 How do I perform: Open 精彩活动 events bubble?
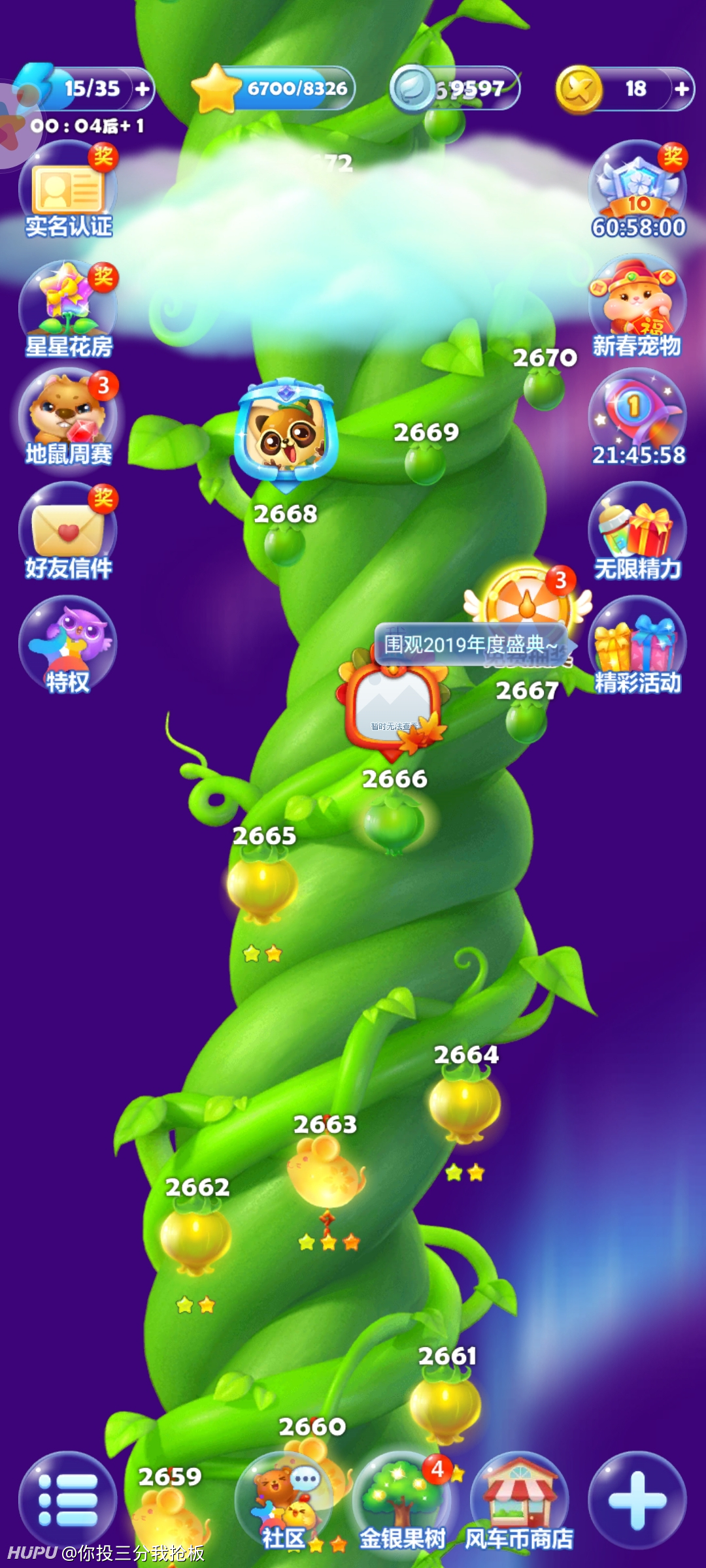637,645
